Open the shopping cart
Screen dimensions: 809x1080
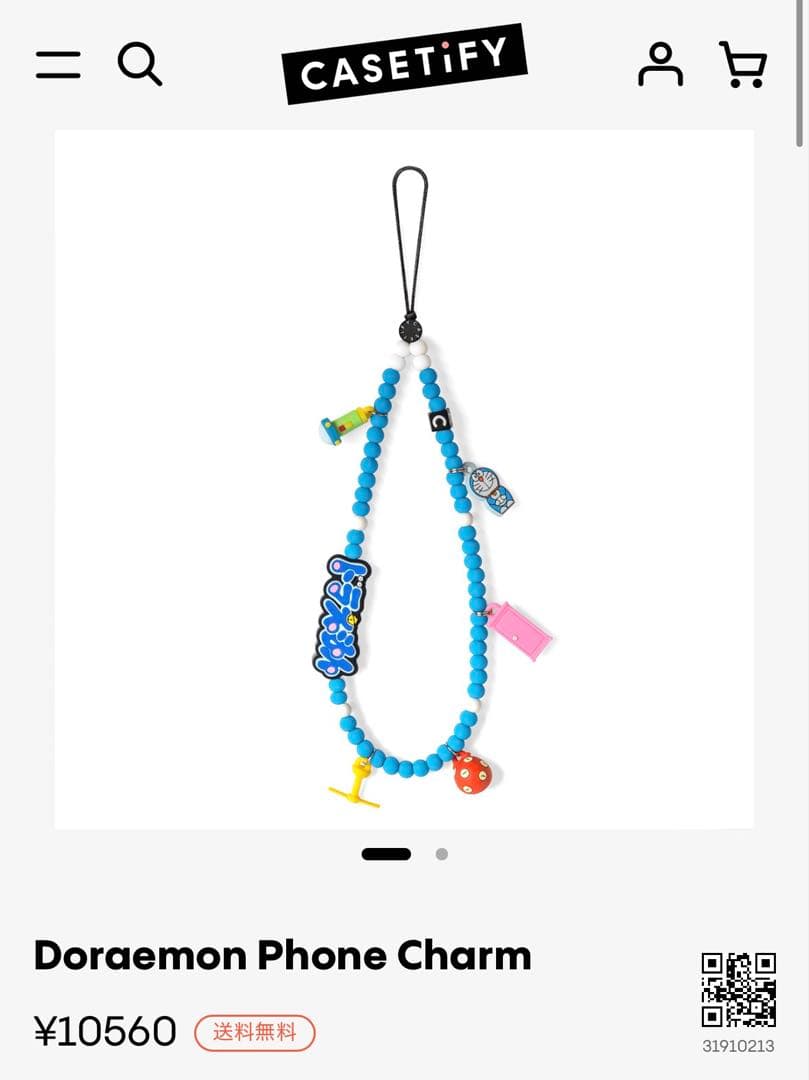click(x=743, y=65)
